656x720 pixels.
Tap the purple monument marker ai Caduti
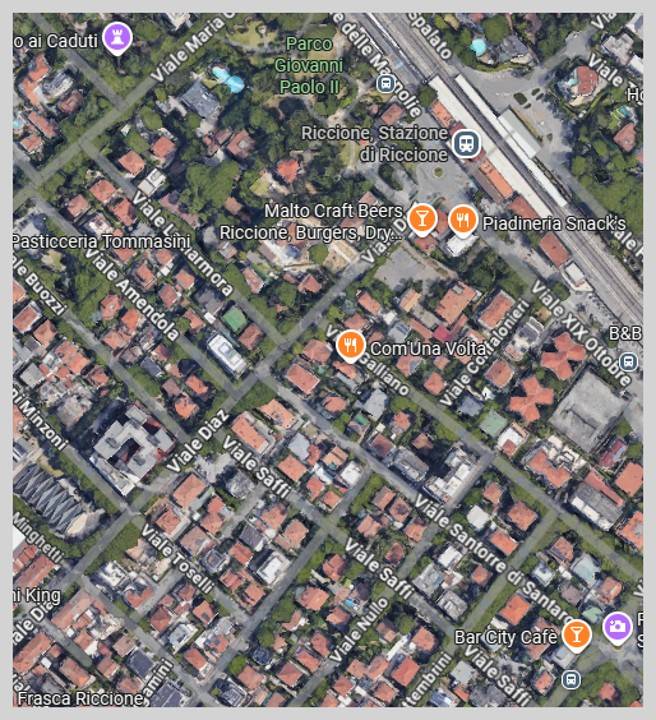point(119,37)
